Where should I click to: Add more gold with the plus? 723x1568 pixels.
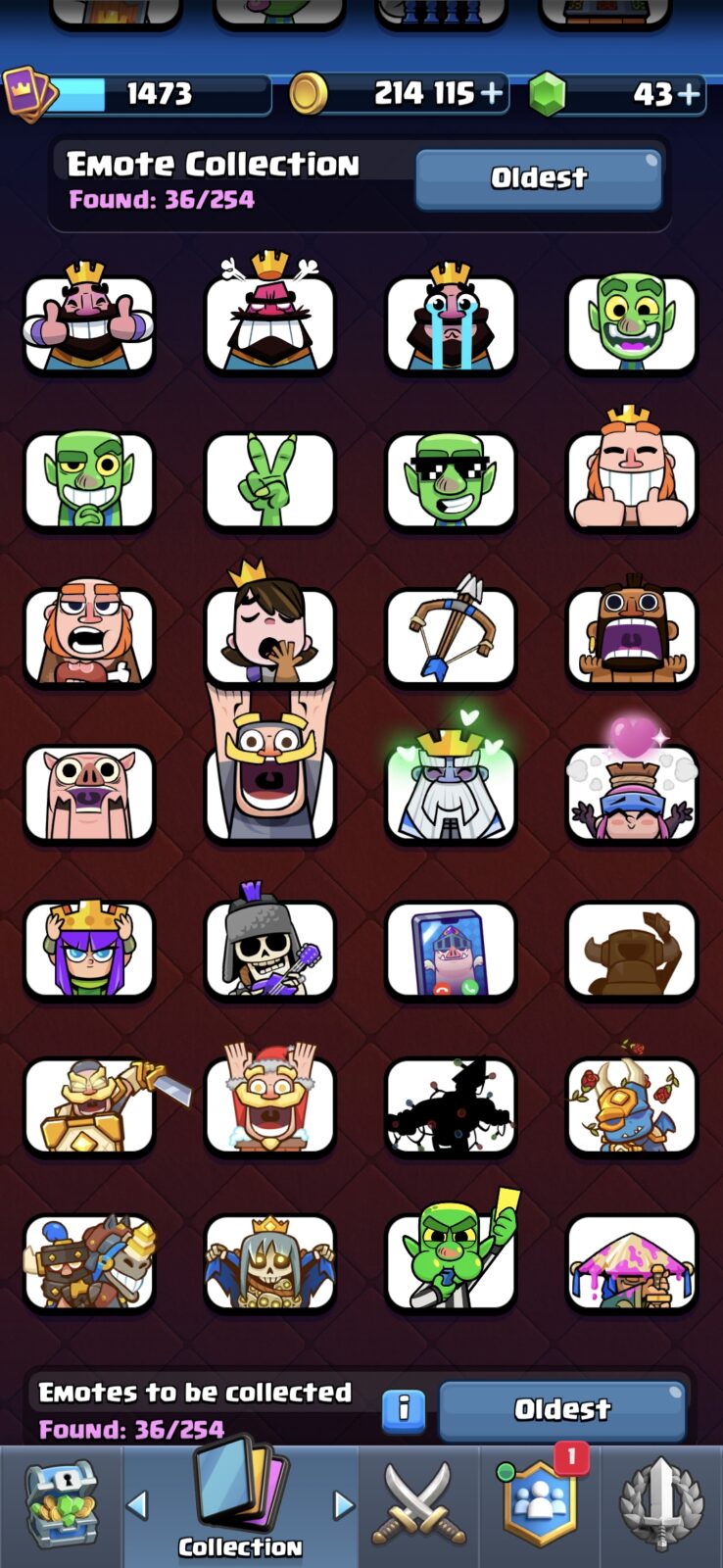(x=492, y=94)
